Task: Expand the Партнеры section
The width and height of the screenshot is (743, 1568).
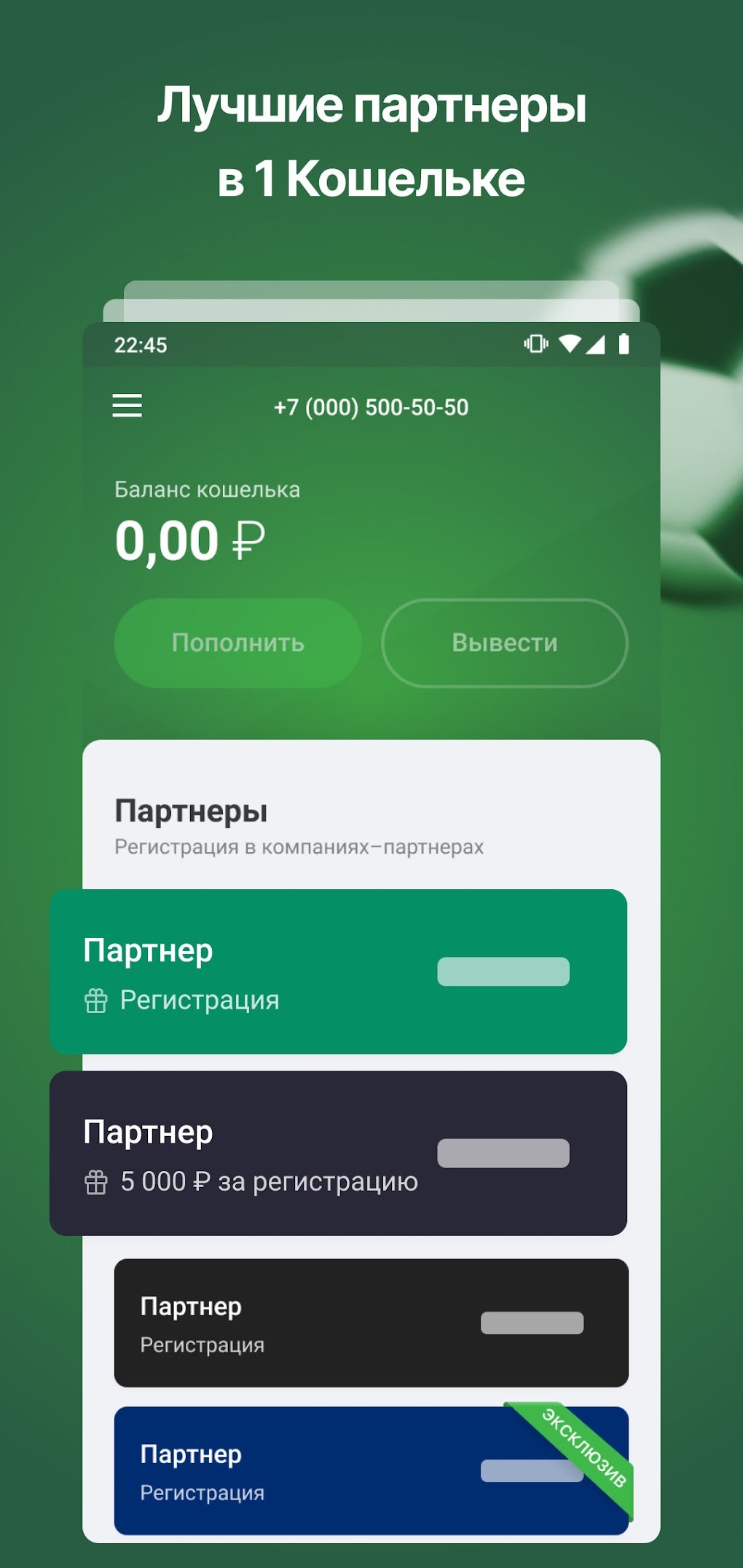Action: (x=191, y=811)
